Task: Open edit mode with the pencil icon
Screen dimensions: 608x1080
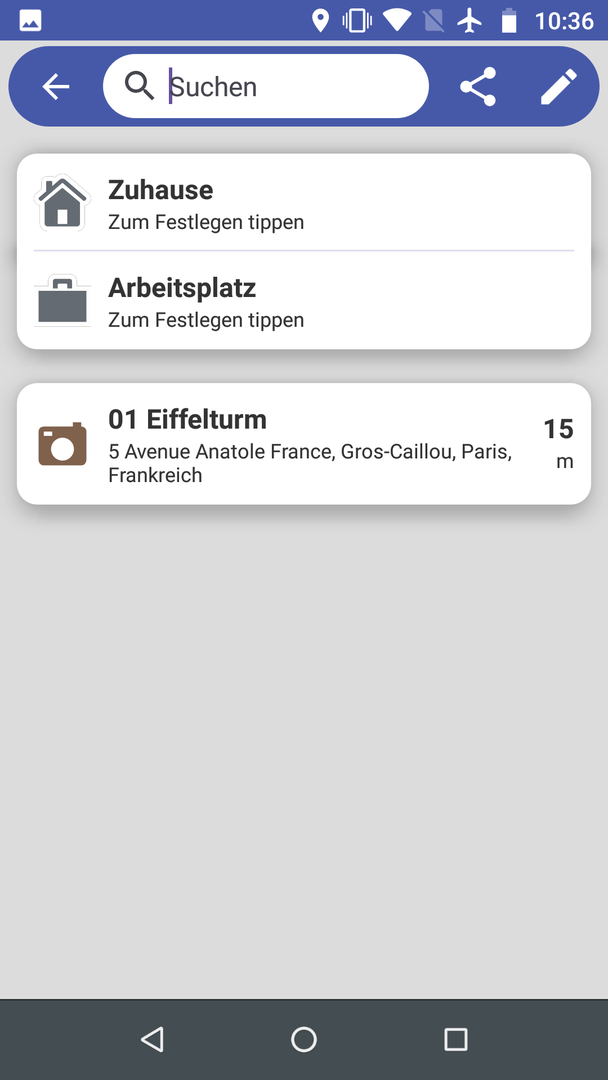Action: (558, 87)
